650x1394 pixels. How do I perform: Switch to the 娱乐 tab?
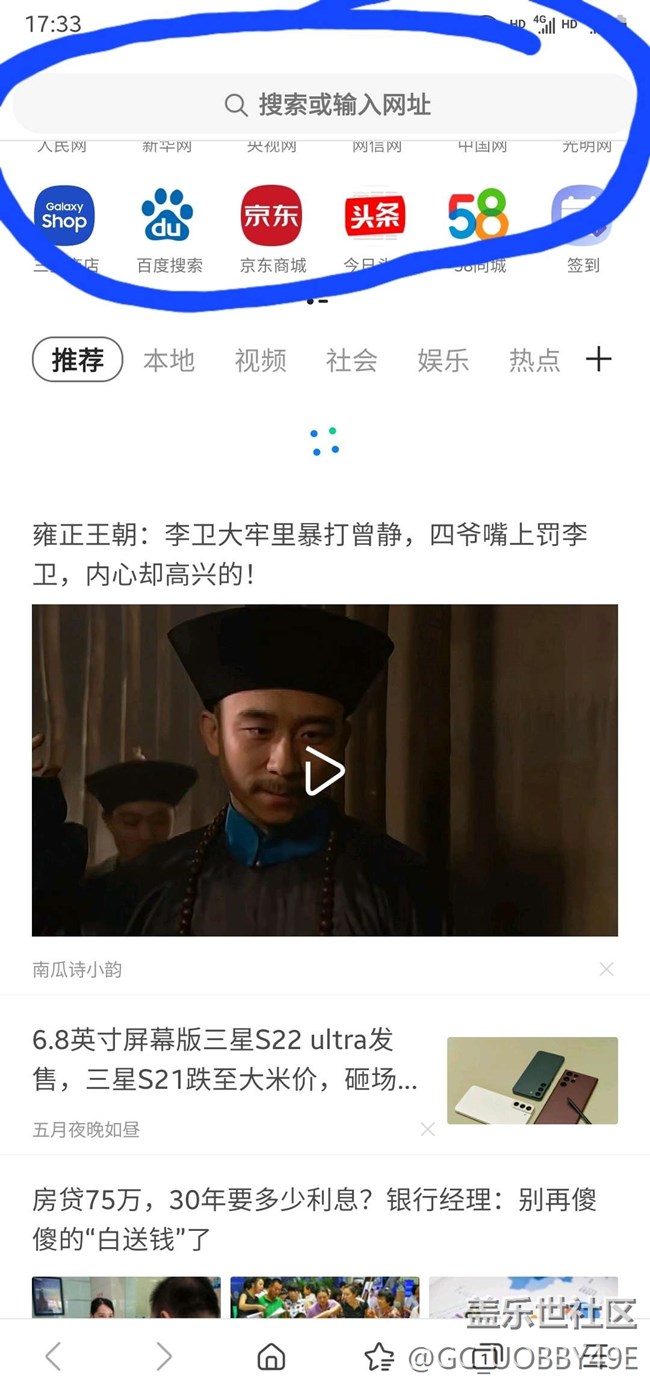[443, 360]
